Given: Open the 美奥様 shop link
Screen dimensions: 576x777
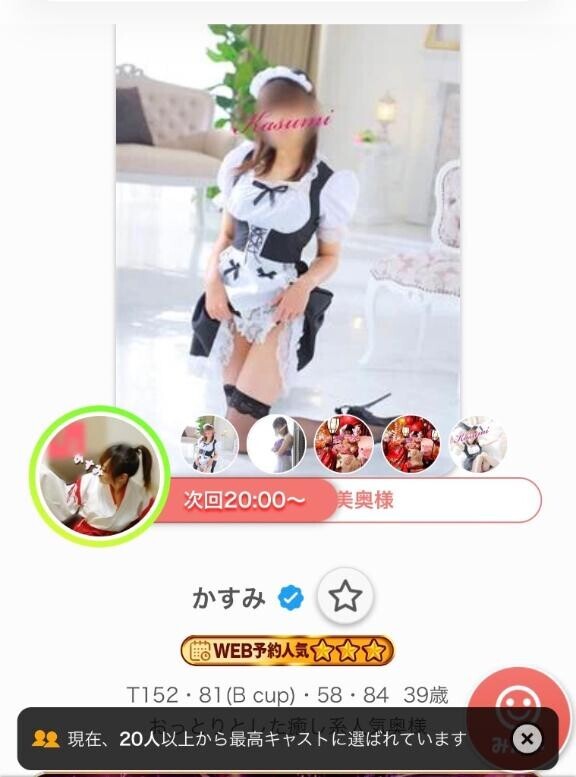Looking at the screenshot, I should click(x=365, y=500).
